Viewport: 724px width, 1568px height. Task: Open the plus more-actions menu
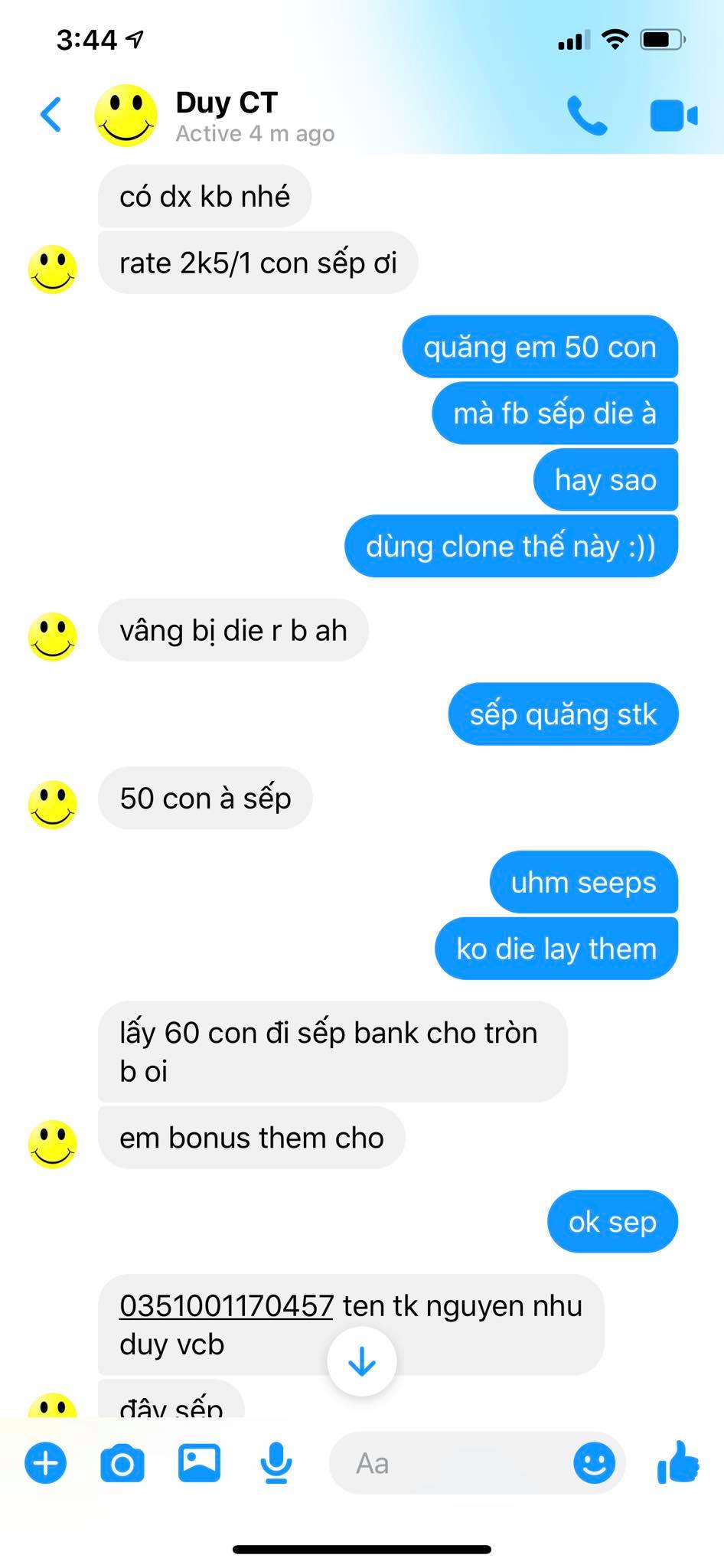pos(46,1463)
